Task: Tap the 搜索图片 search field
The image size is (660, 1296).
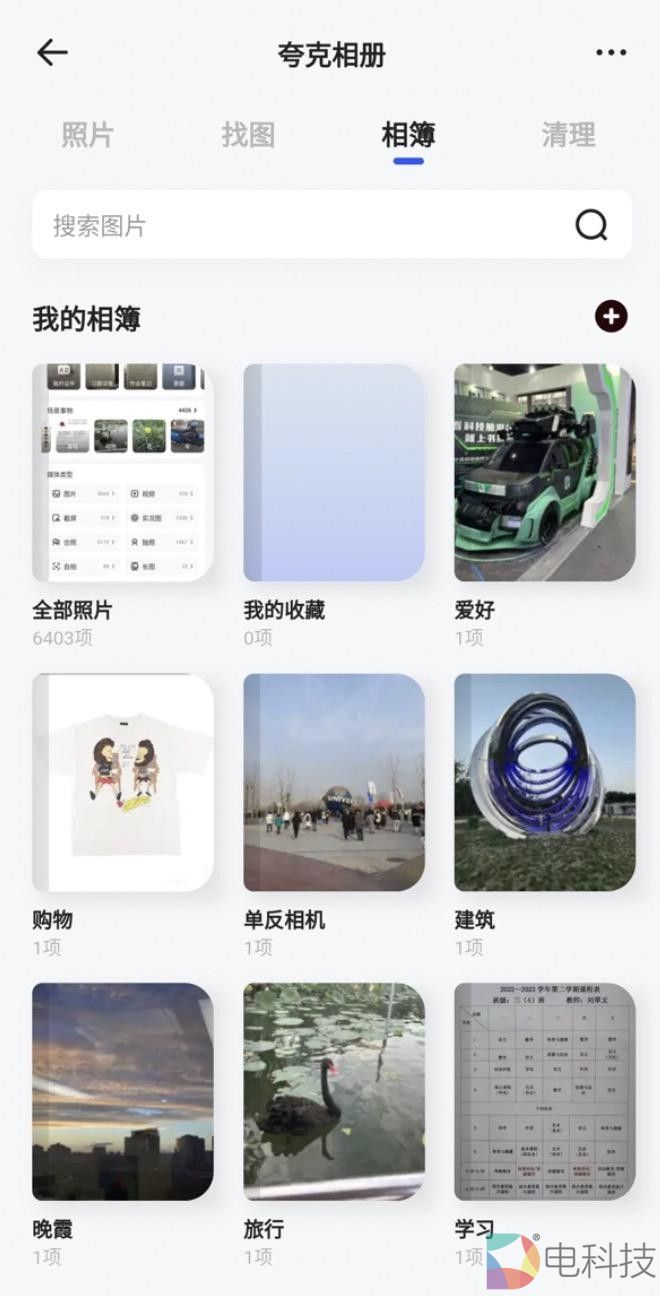Action: (300, 225)
